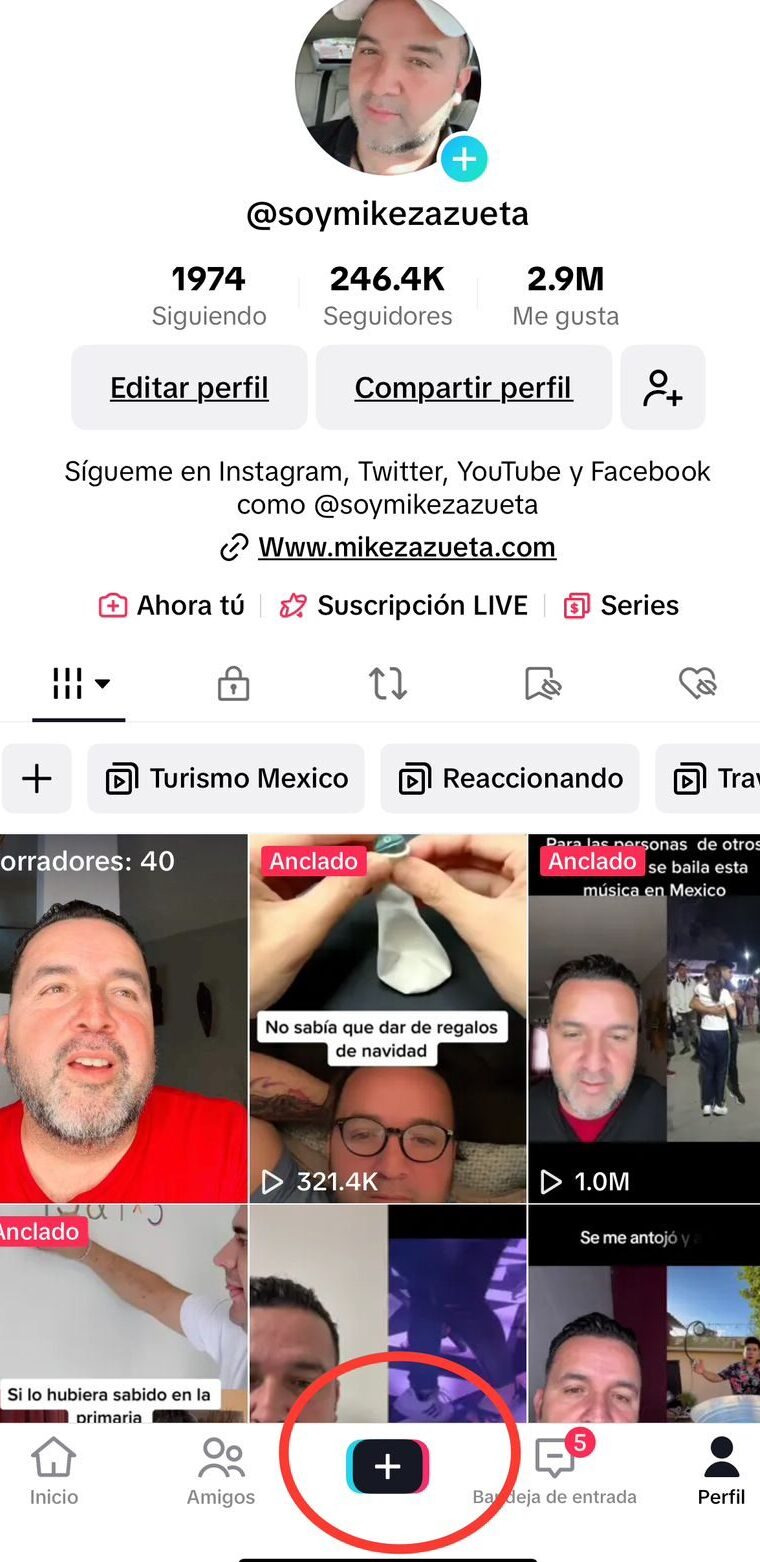Create a new playlist with plus button
760x1562 pixels.
(37, 778)
